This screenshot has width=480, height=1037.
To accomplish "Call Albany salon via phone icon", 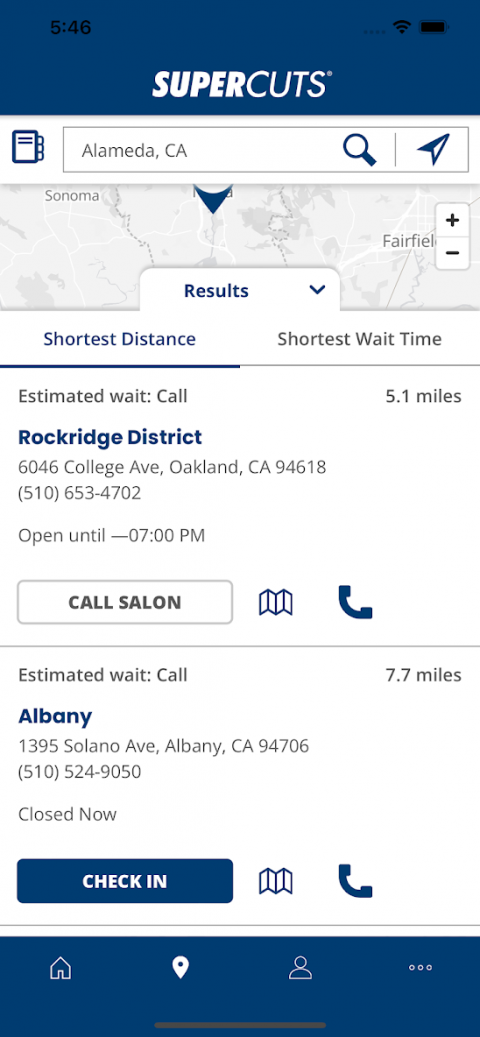I will click(x=355, y=881).
